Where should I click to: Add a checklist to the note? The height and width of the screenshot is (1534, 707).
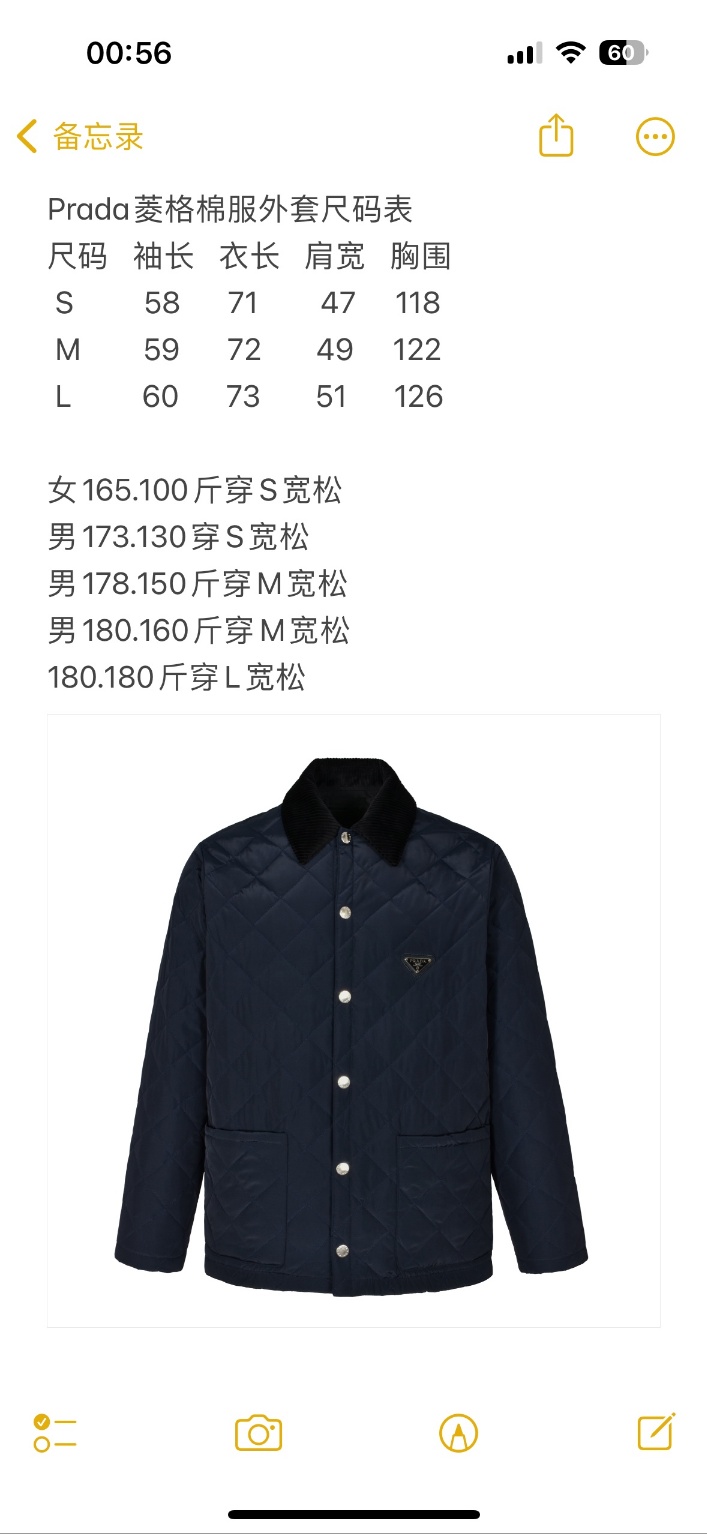tap(55, 1432)
